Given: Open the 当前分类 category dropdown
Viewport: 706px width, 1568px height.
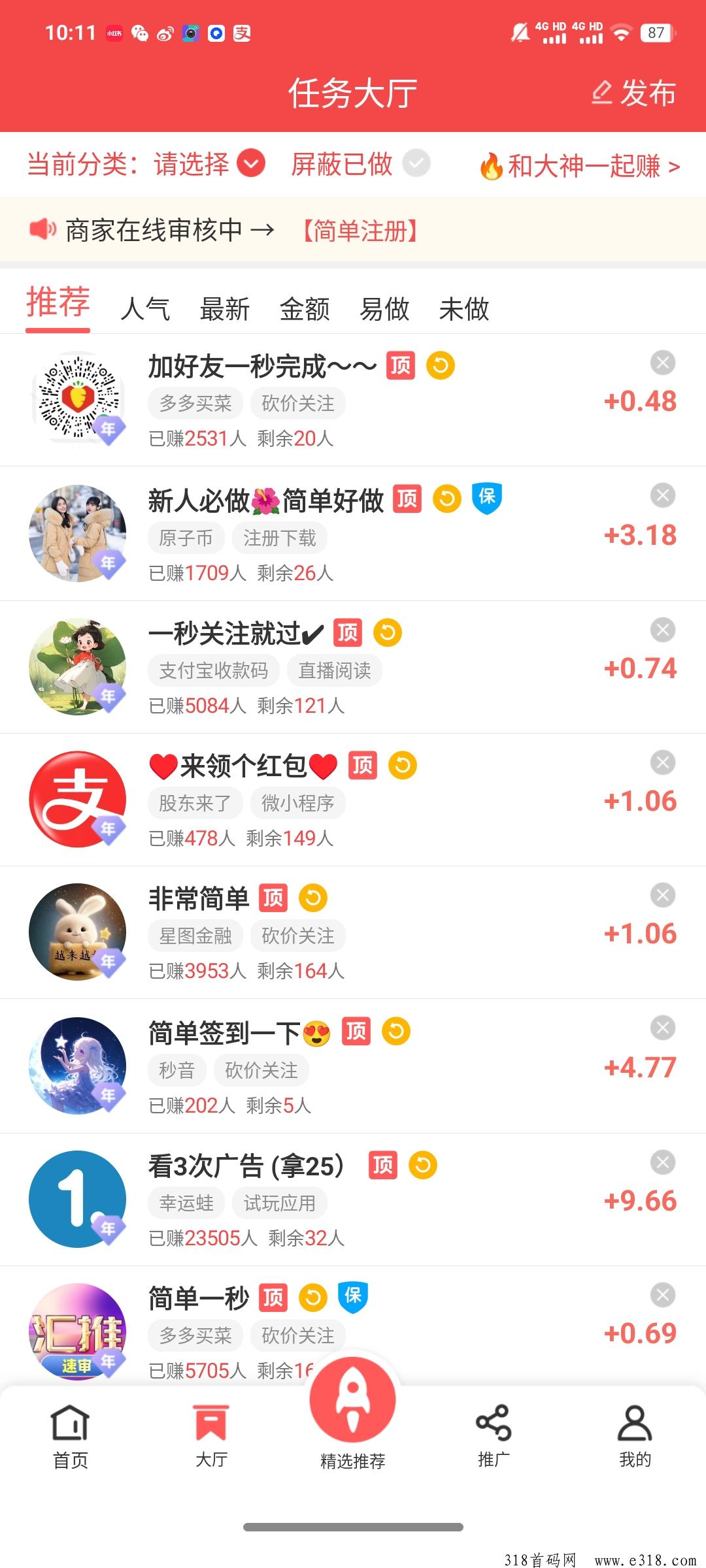Looking at the screenshot, I should tap(251, 163).
